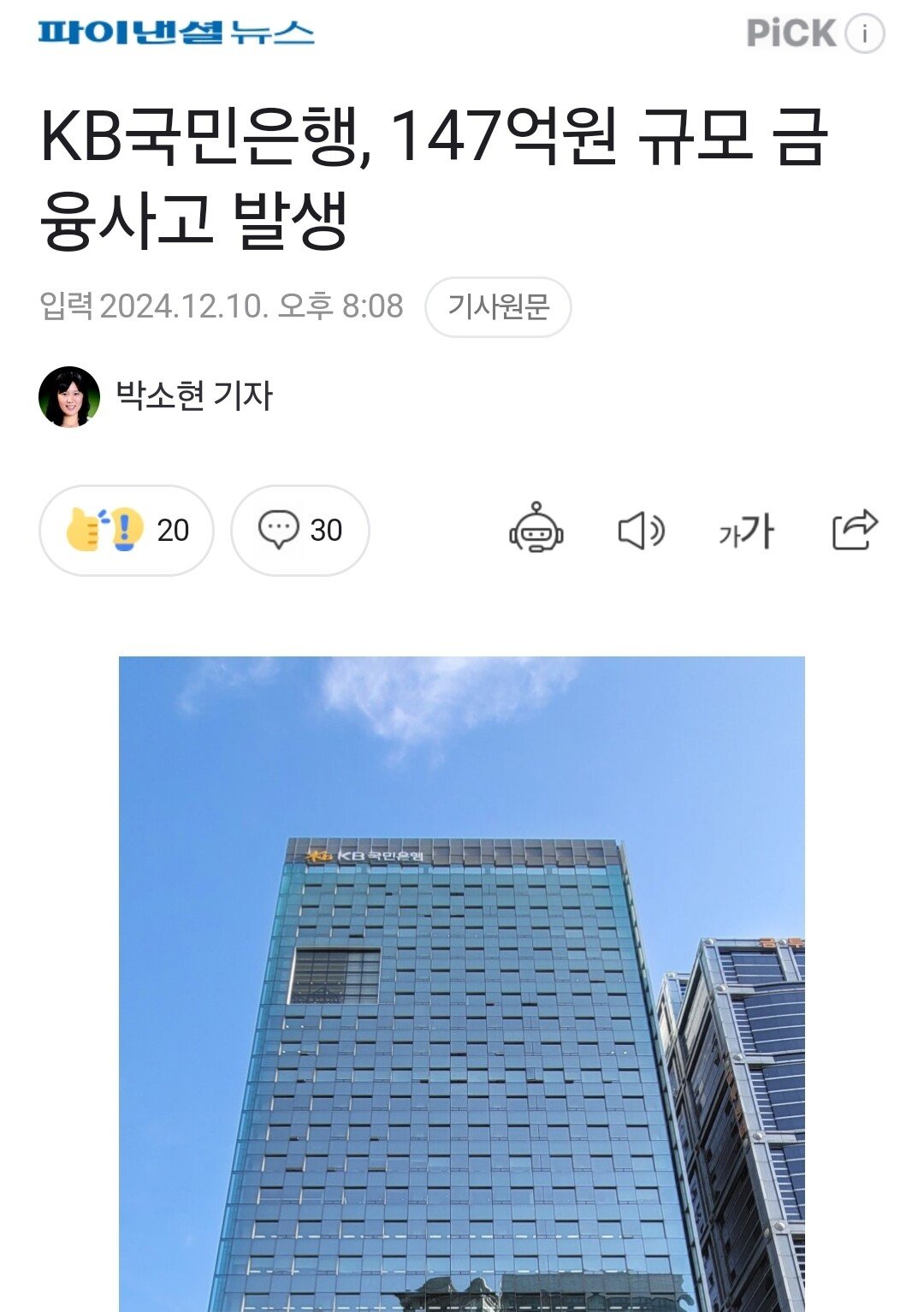Click the KB국민은행 building photo

[x=462, y=984]
